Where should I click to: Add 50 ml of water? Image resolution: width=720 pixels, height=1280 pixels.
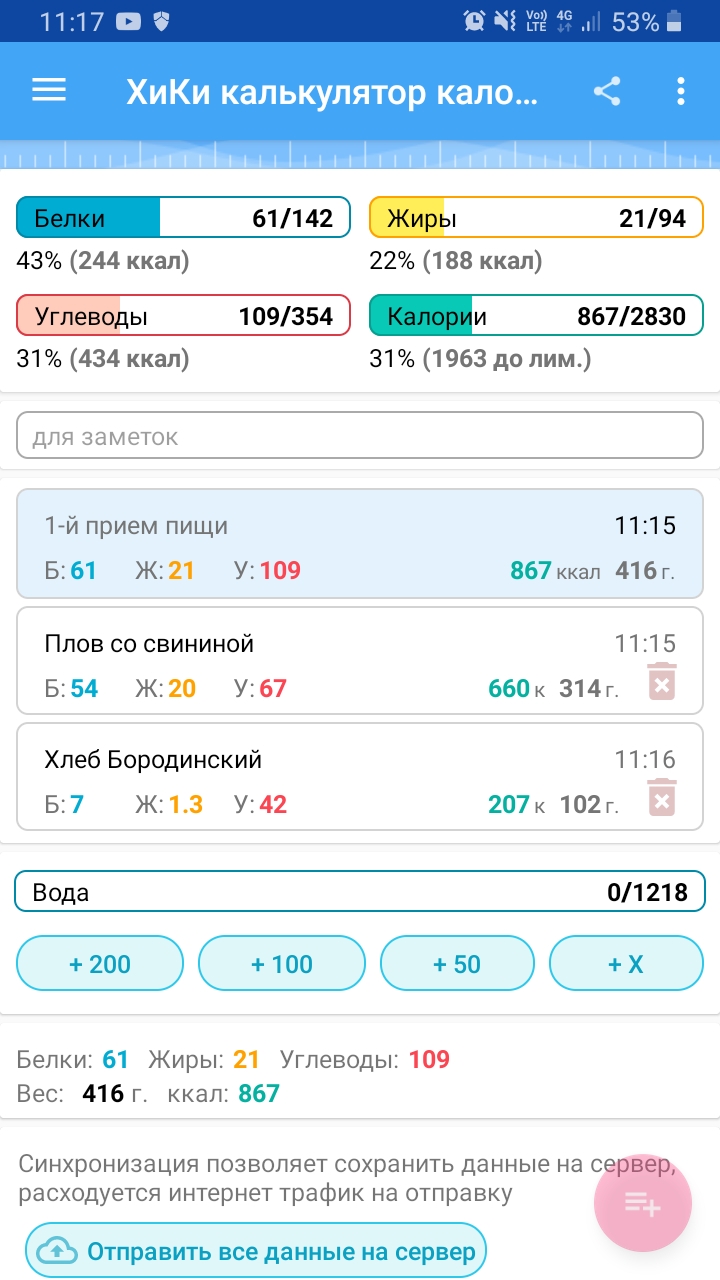[457, 964]
